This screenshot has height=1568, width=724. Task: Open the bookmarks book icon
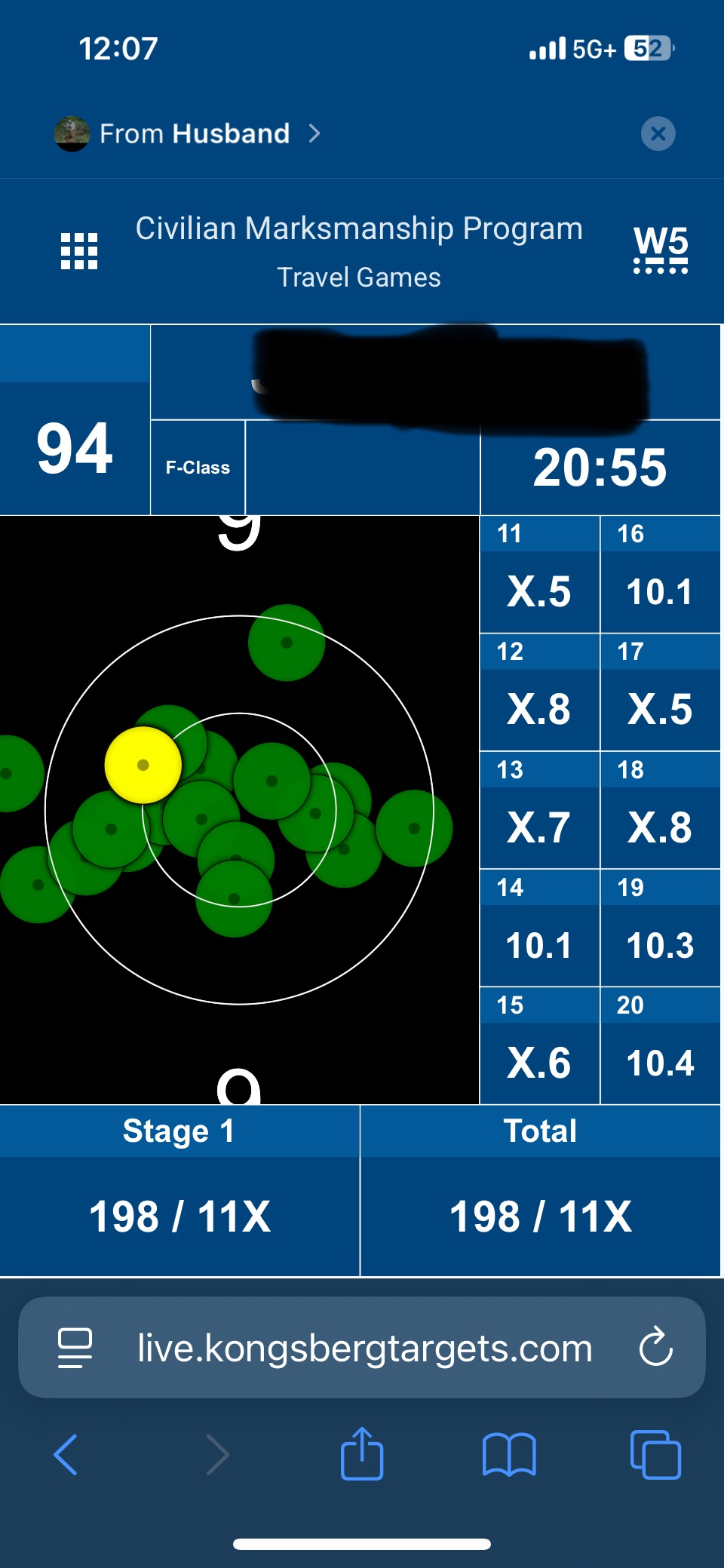click(509, 1454)
